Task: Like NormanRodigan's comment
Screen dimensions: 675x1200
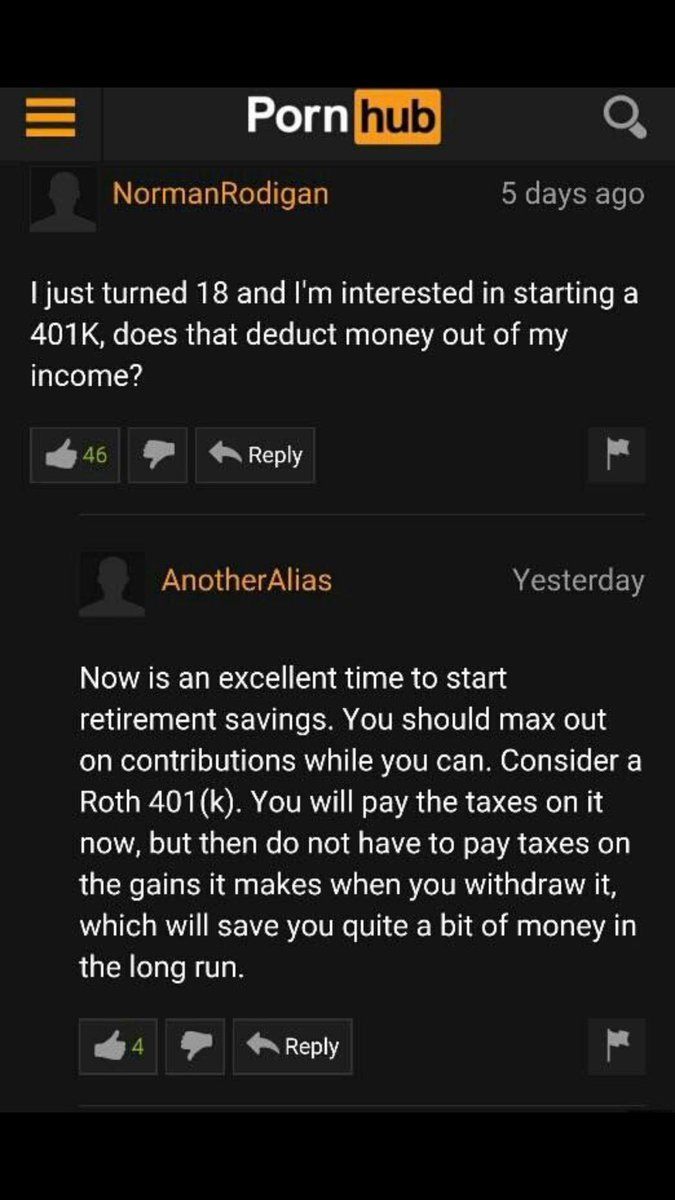Action: click(75, 455)
